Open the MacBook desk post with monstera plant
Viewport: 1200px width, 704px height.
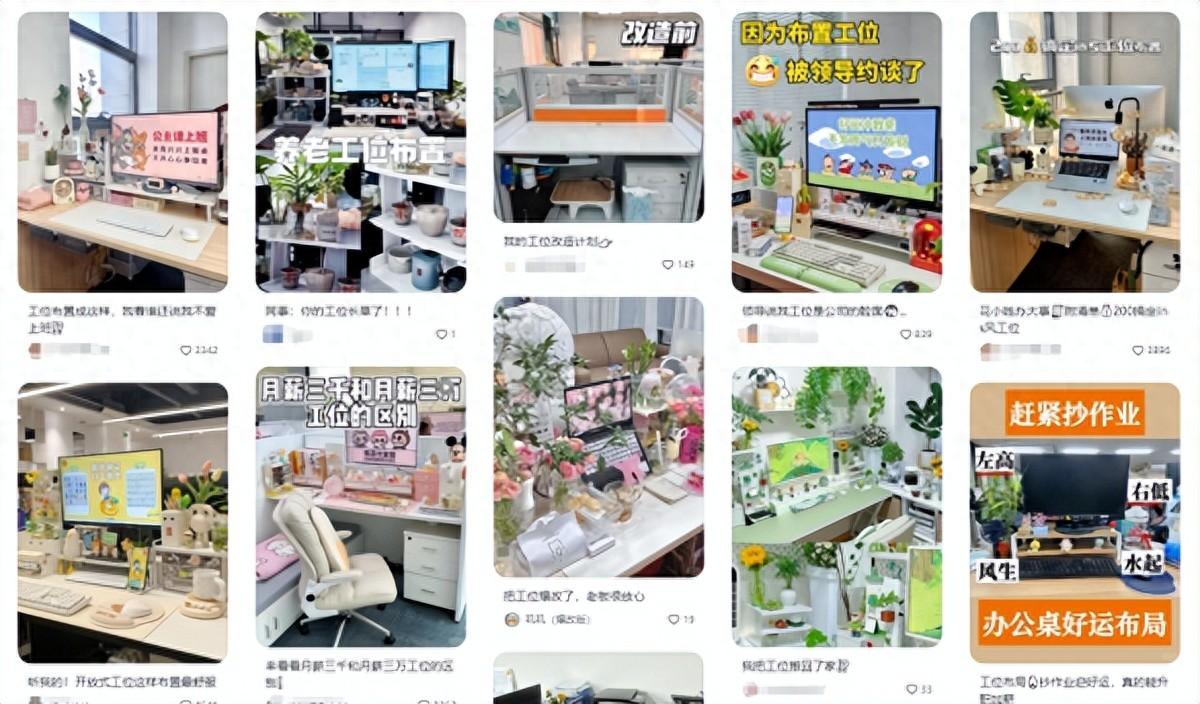click(1074, 152)
